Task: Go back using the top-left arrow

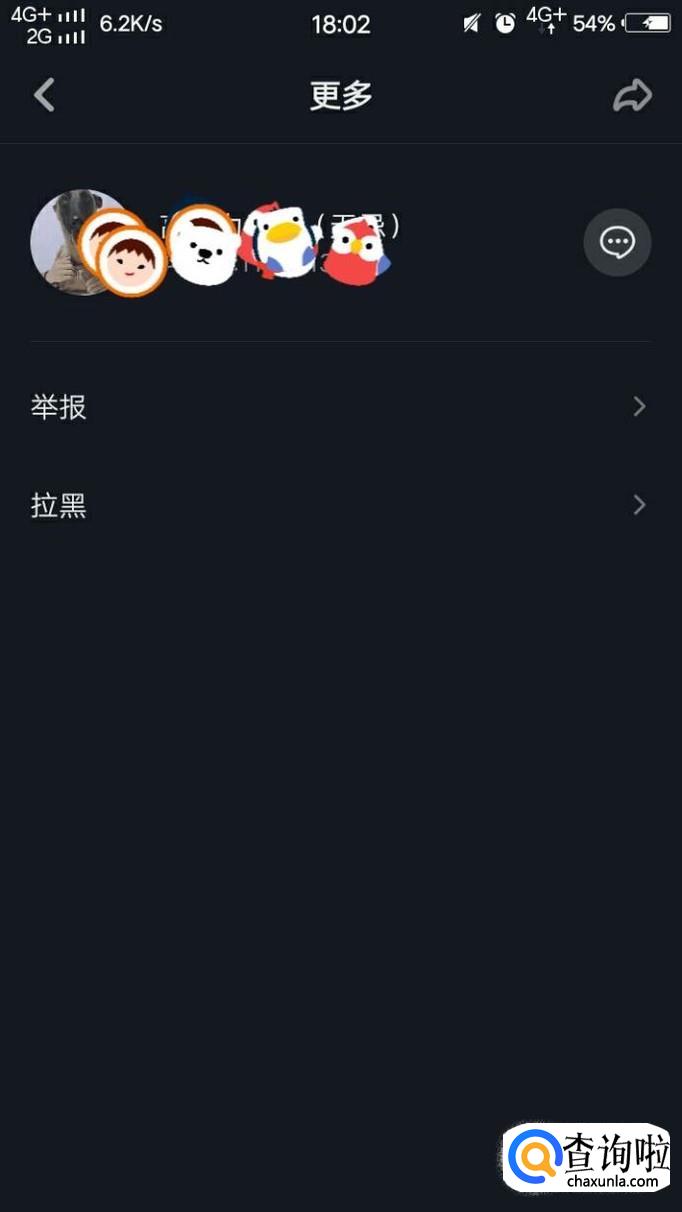Action: [x=44, y=96]
